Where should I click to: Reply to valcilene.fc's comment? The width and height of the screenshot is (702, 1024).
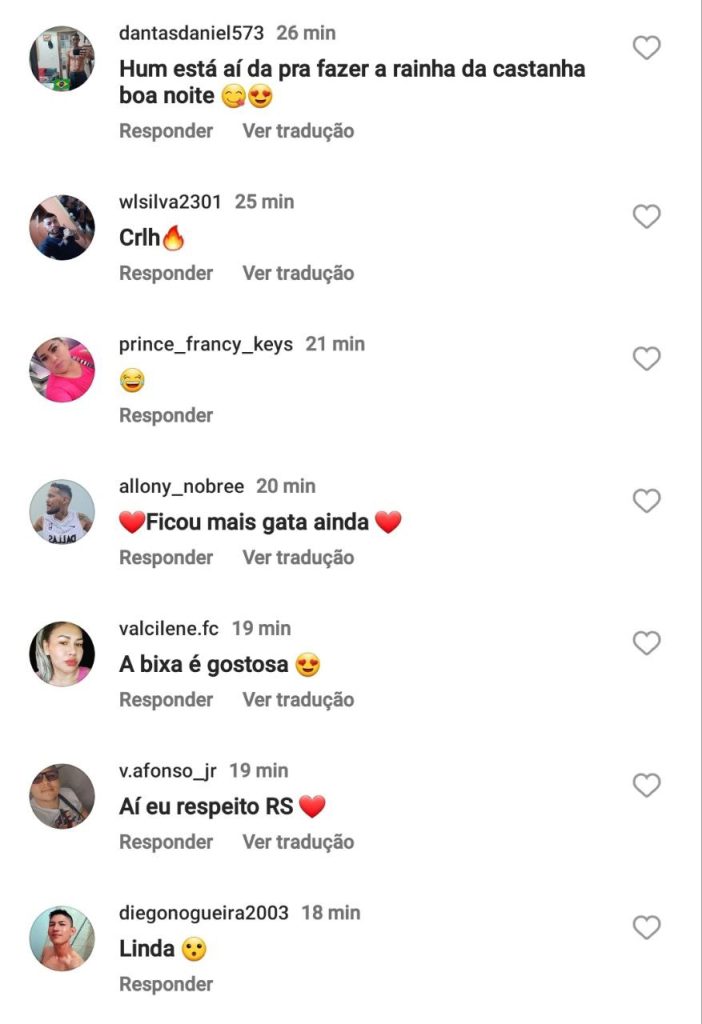coord(166,700)
